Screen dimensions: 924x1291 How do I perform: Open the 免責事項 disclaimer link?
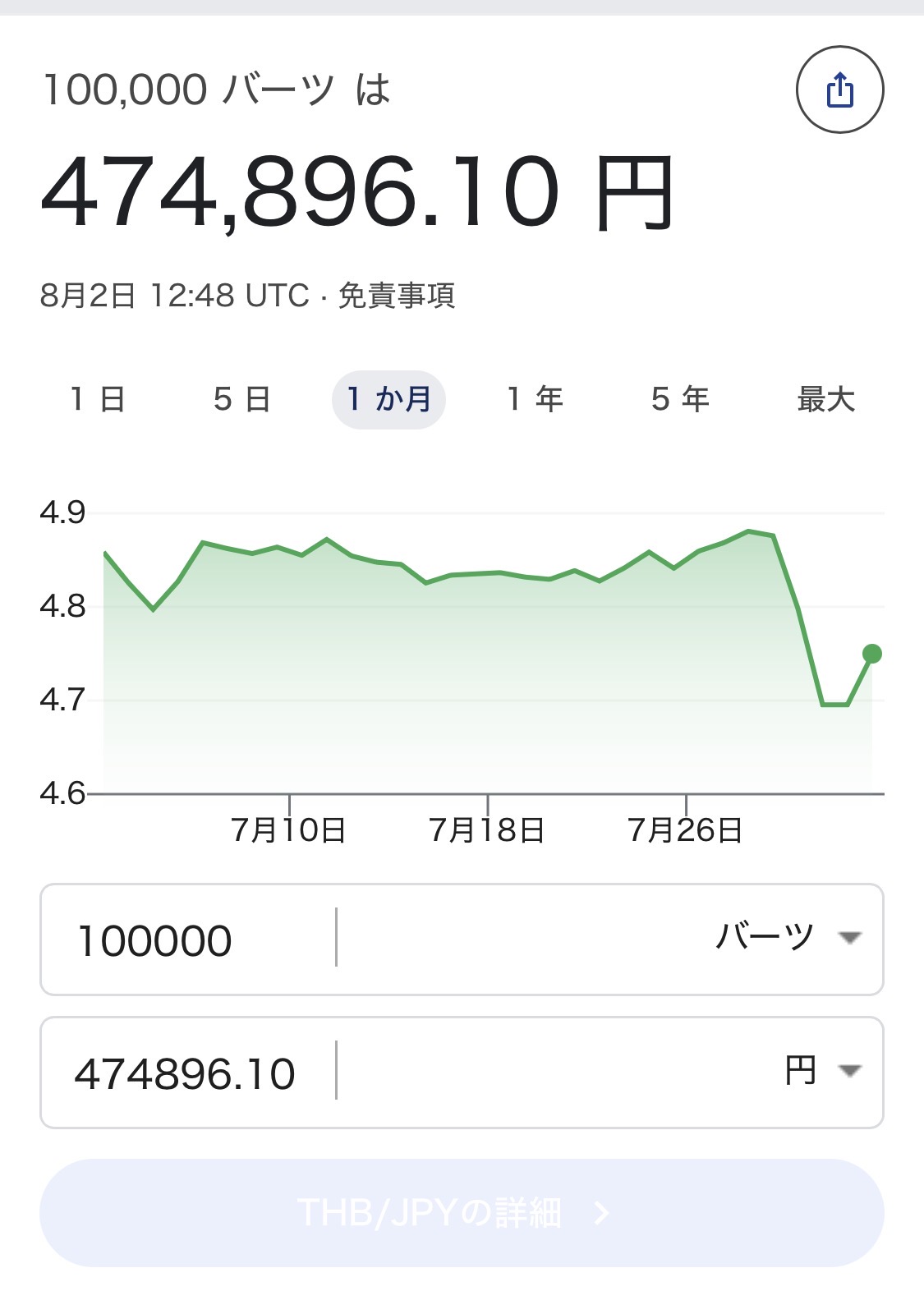pos(397,296)
